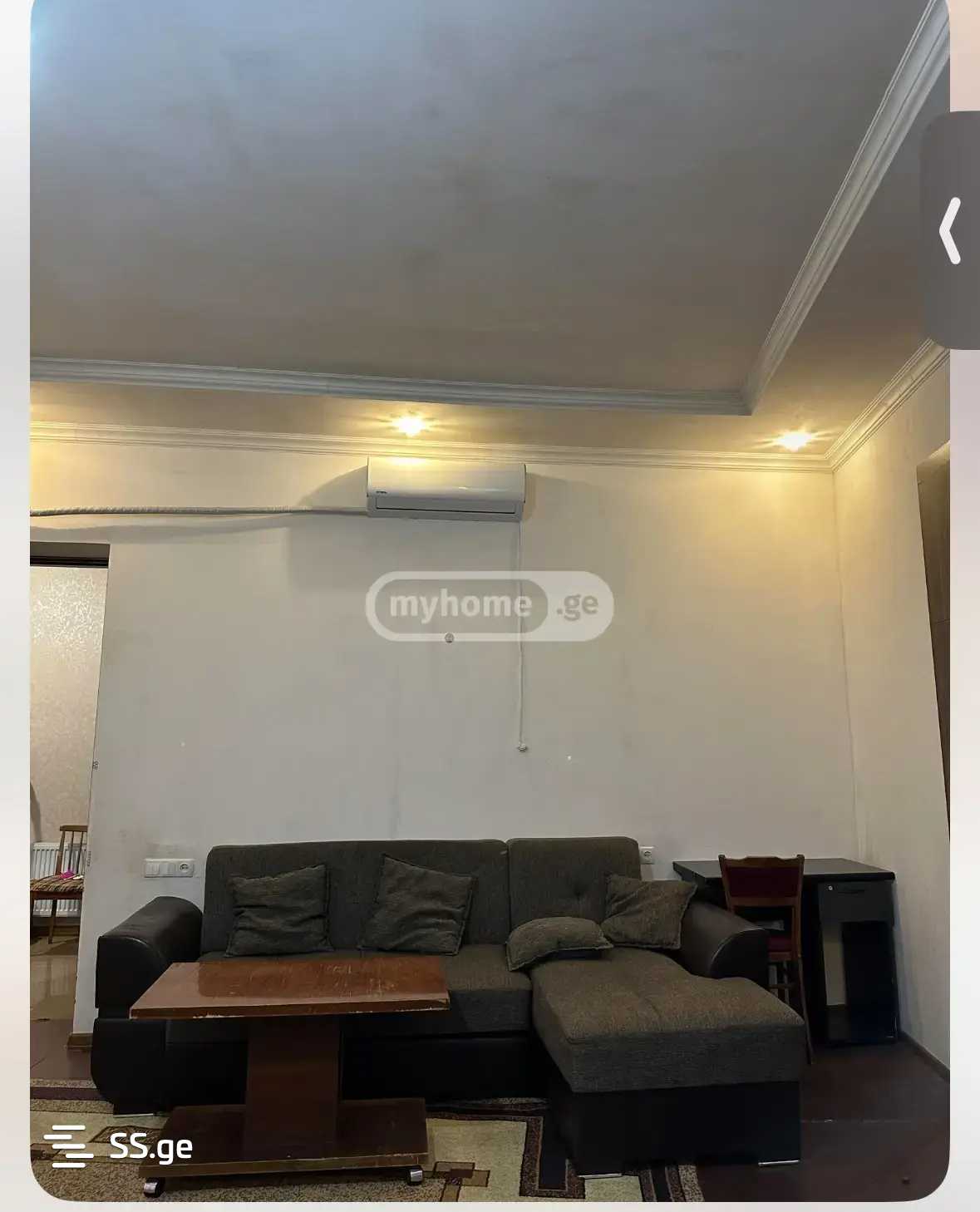This screenshot has width=980, height=1212.
Task: Open the side panel chevron handle
Action: 952,230
